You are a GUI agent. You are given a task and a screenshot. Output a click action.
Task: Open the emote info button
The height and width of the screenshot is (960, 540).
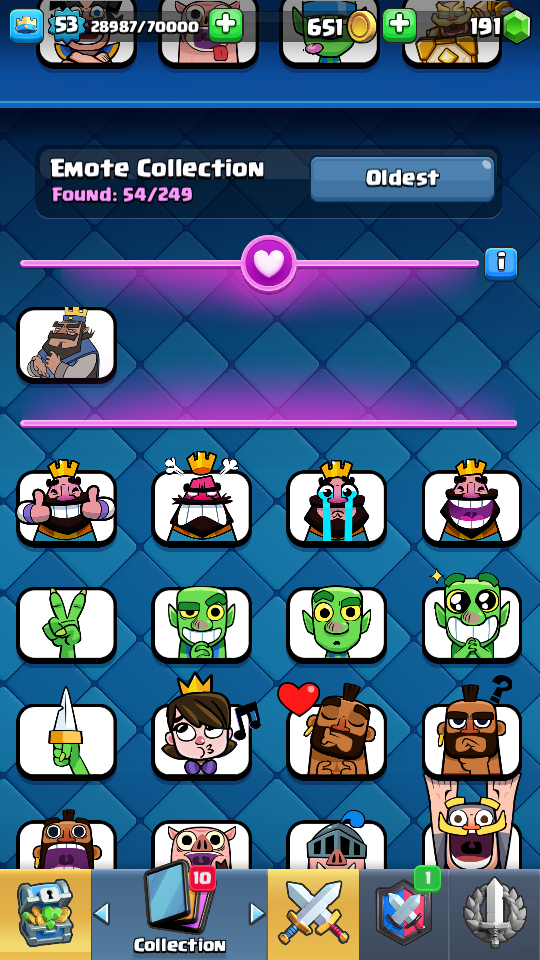(x=501, y=264)
